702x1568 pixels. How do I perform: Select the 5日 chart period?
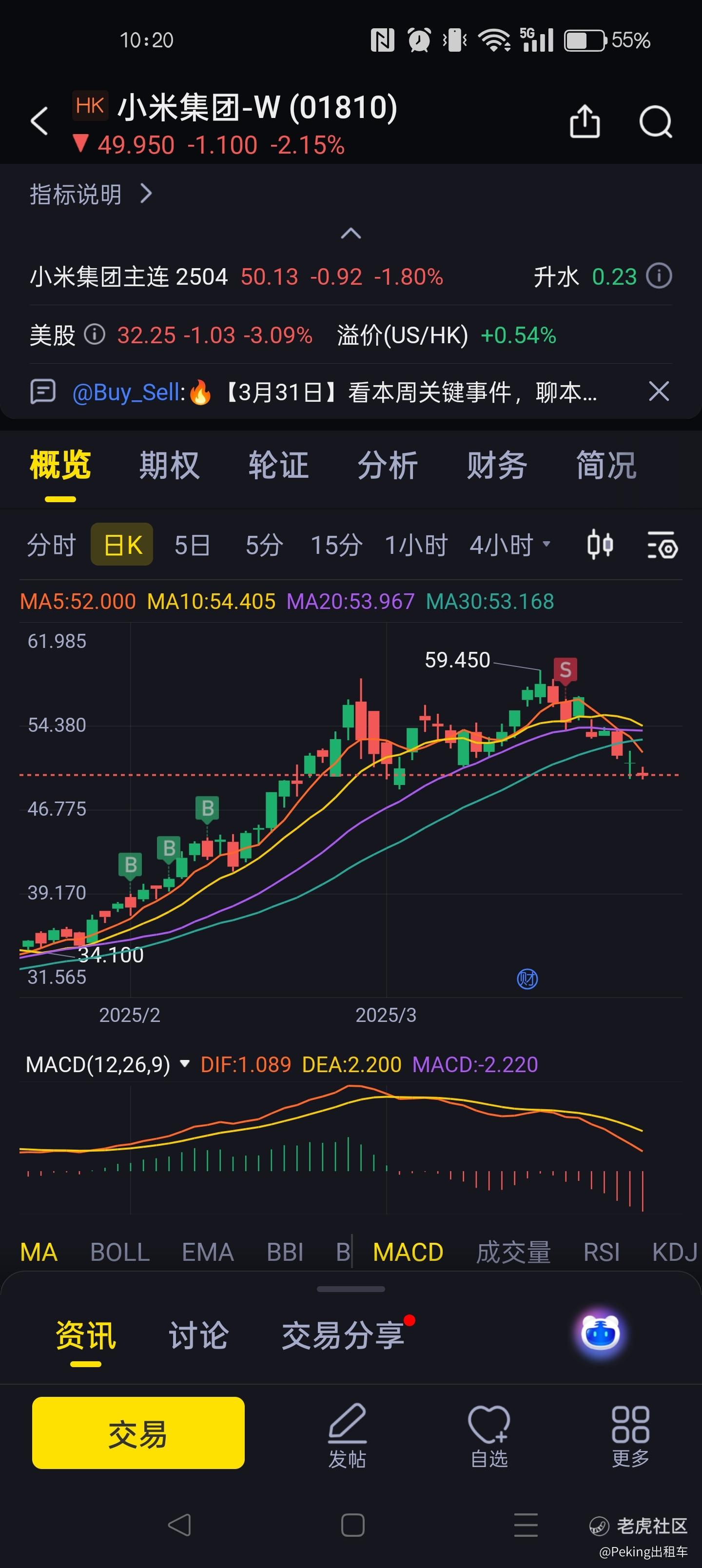point(193,545)
